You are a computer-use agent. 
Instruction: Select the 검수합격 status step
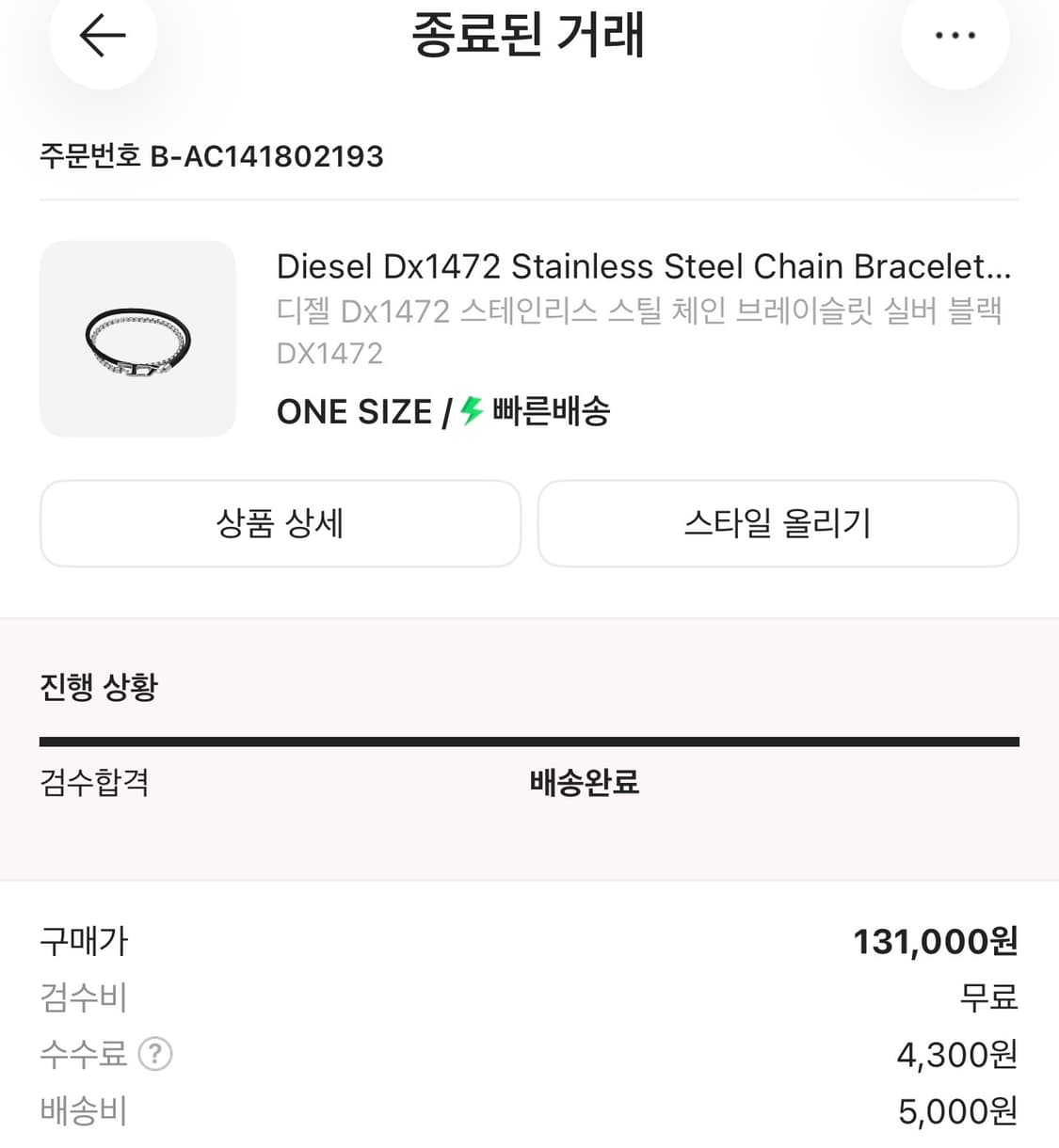pyautogui.click(x=94, y=782)
